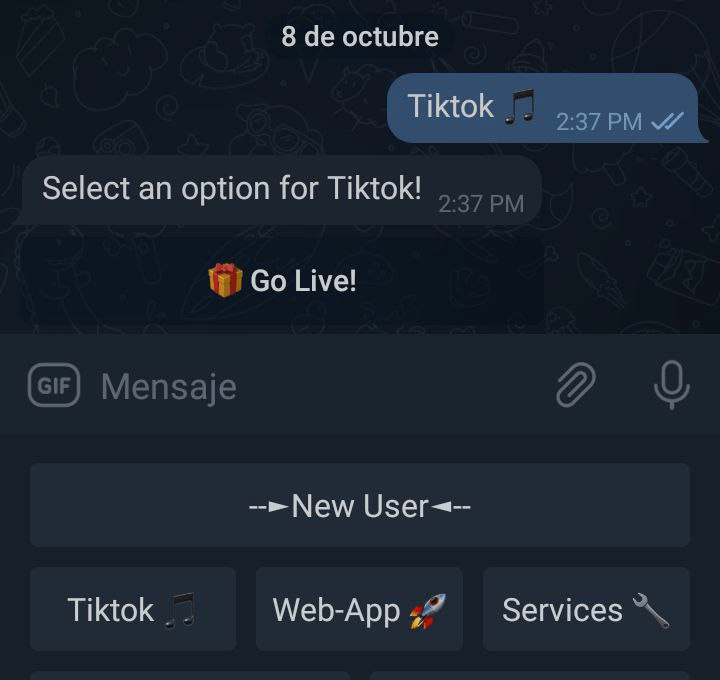This screenshot has height=680, width=720.
Task: Choose the Tiktok keyboard button
Action: (x=133, y=609)
